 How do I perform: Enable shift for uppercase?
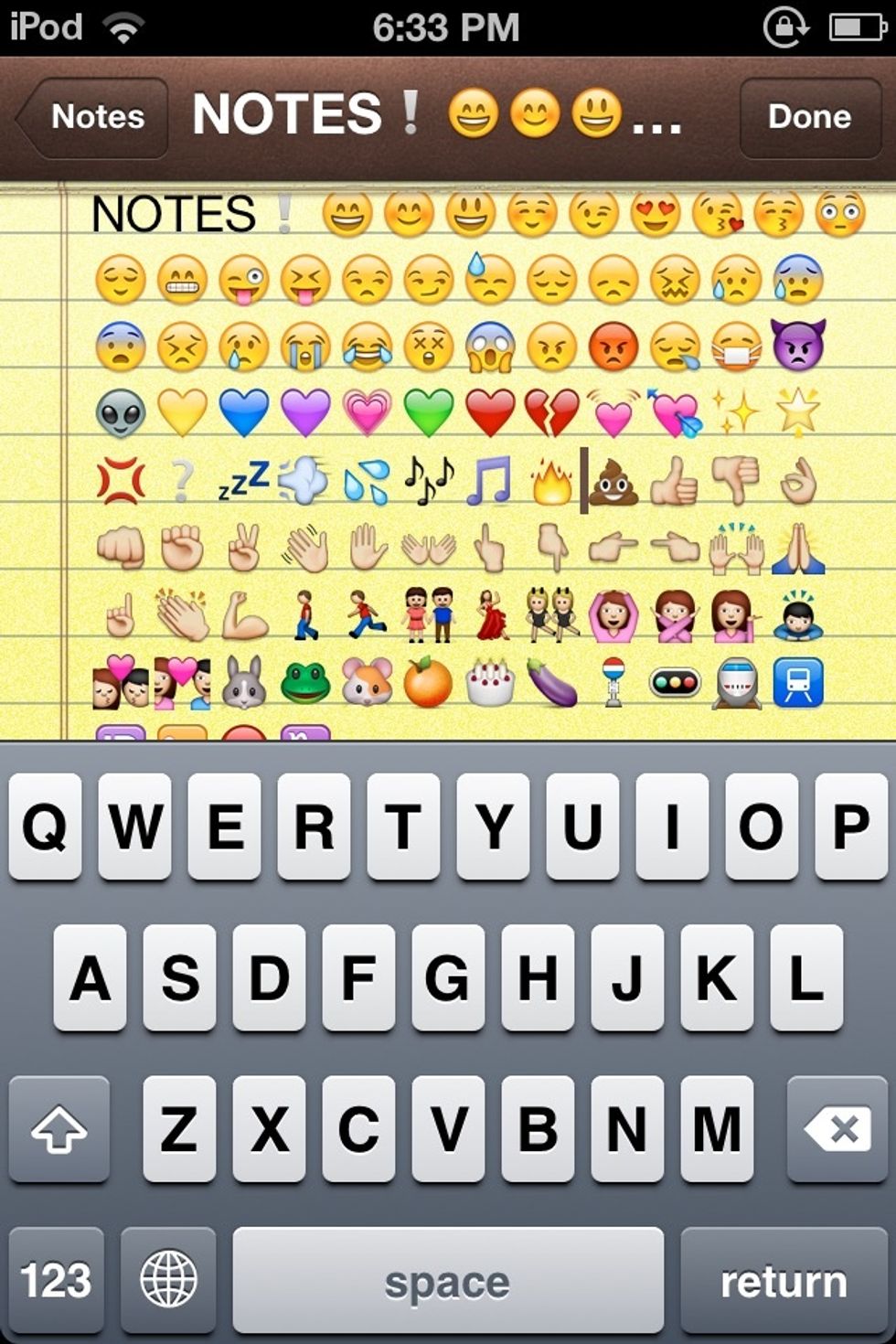coord(59,1129)
